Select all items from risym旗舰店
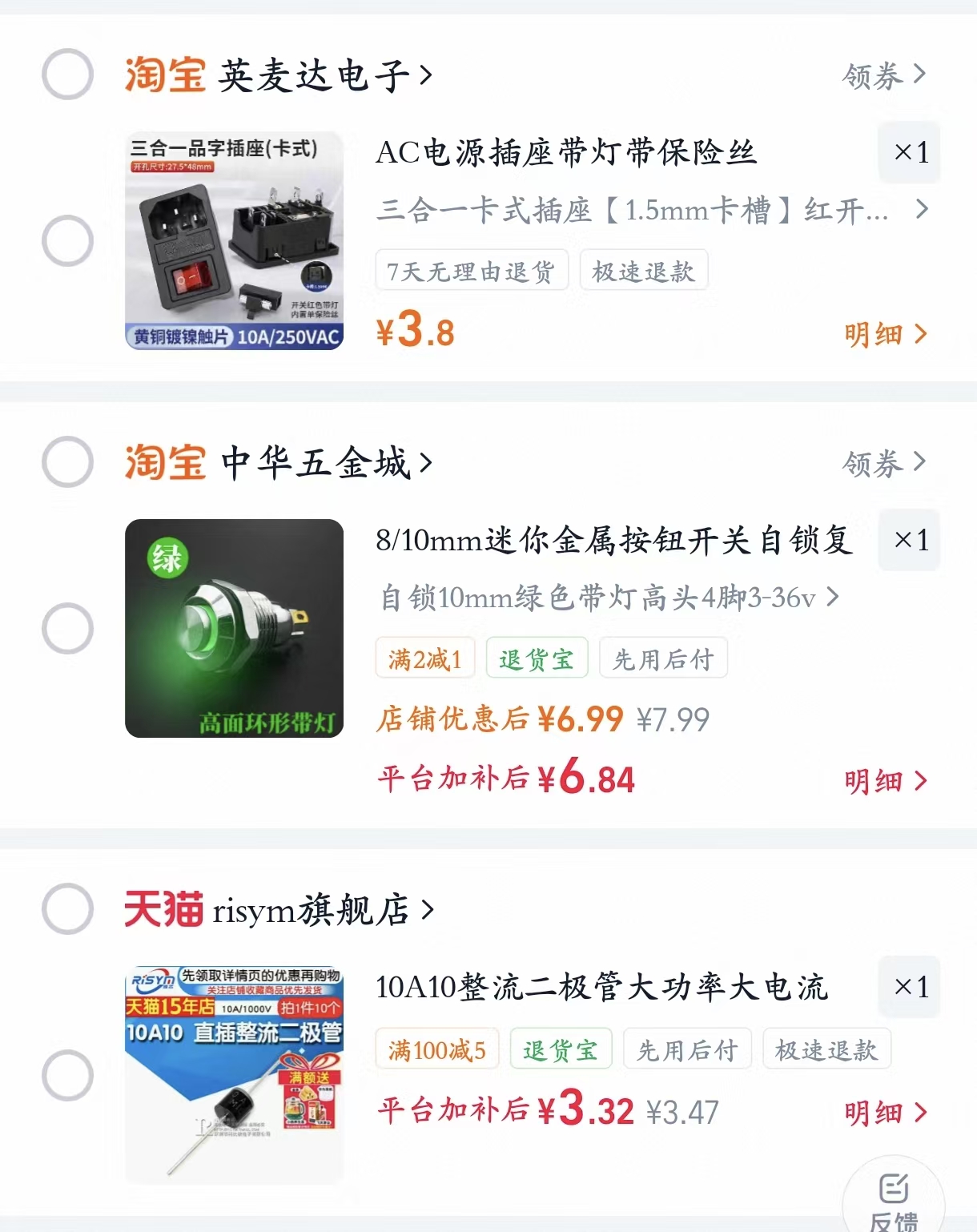 68,909
